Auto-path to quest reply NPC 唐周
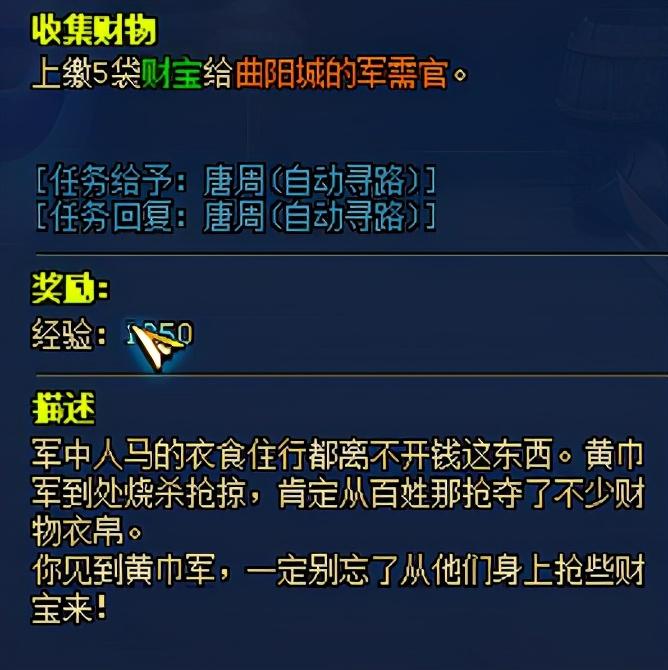The image size is (668, 670). pos(318,215)
